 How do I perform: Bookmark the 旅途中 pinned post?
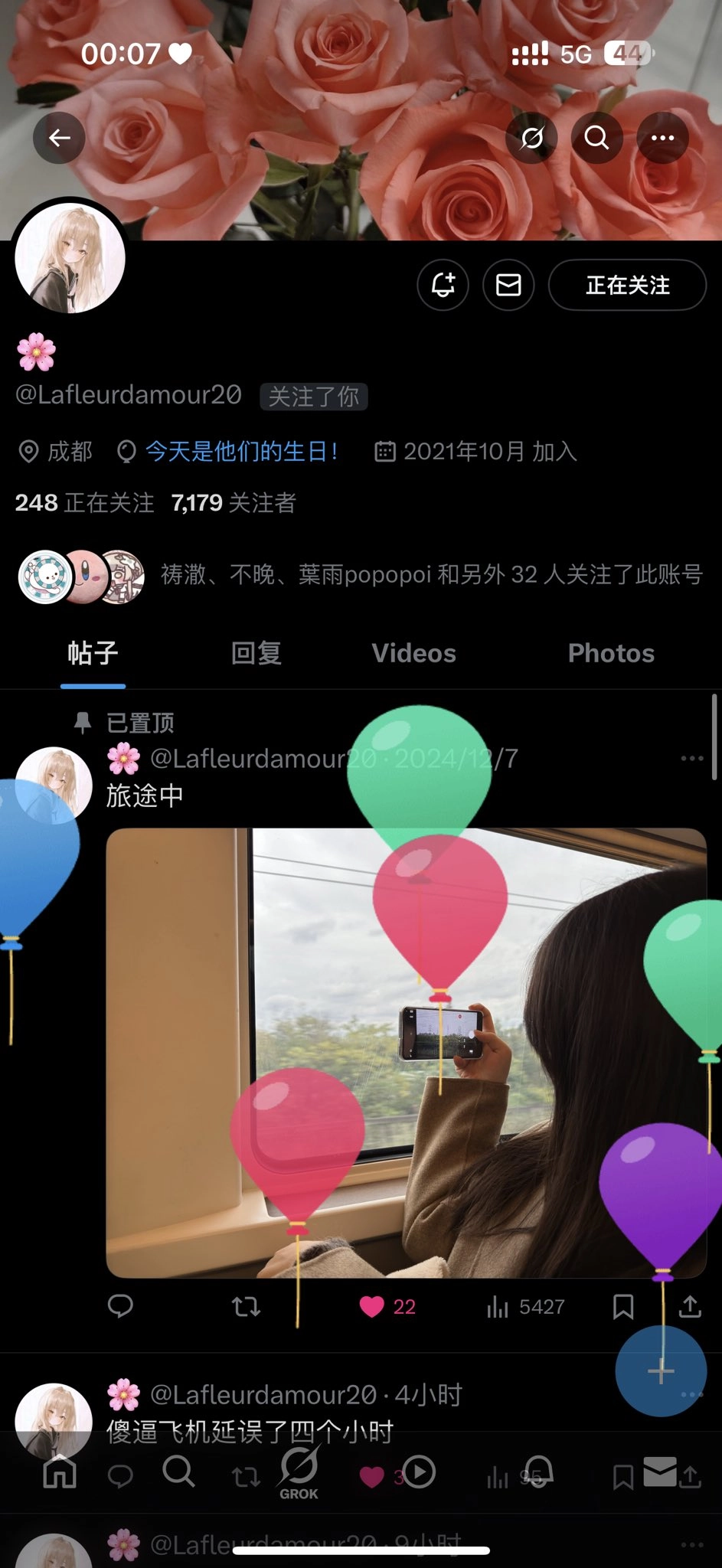(x=623, y=1306)
